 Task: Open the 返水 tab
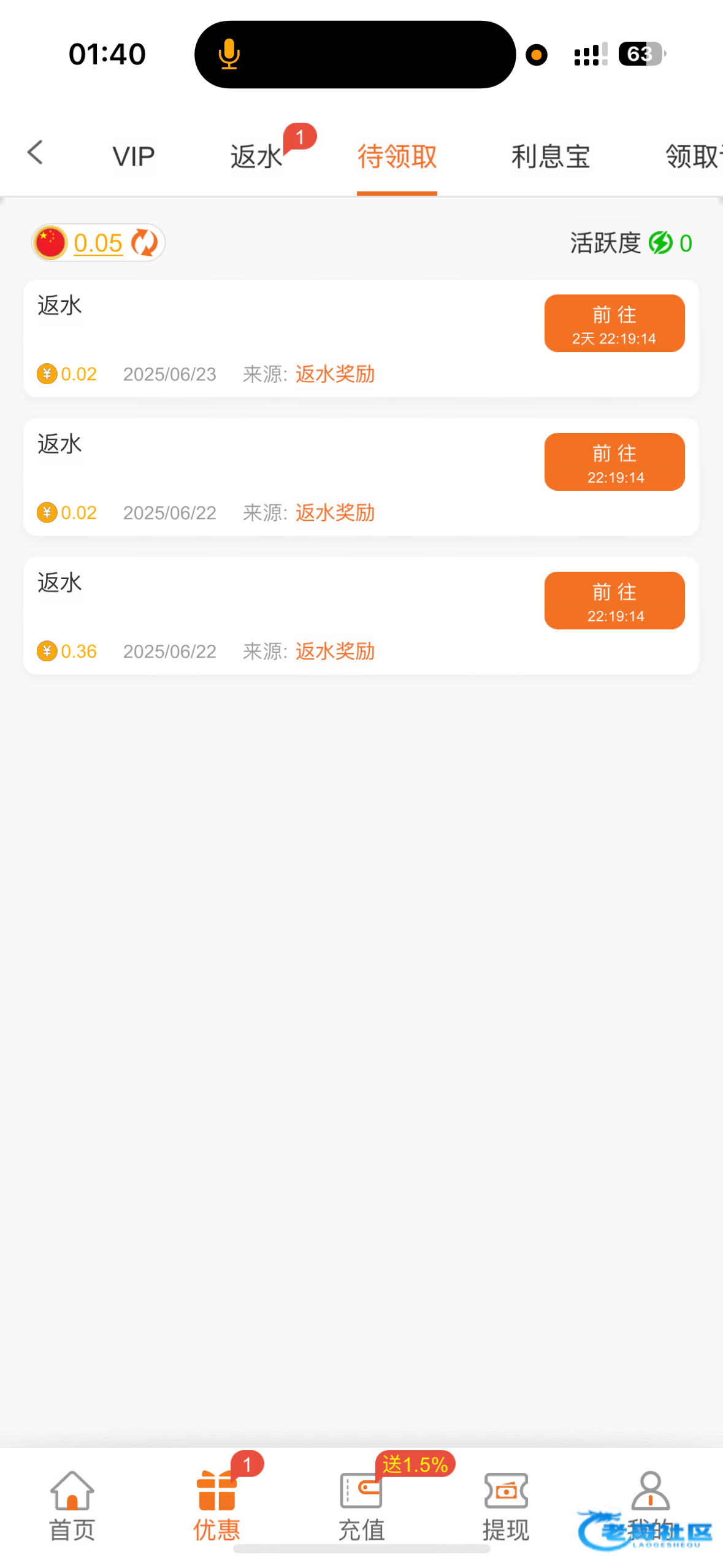pos(256,157)
